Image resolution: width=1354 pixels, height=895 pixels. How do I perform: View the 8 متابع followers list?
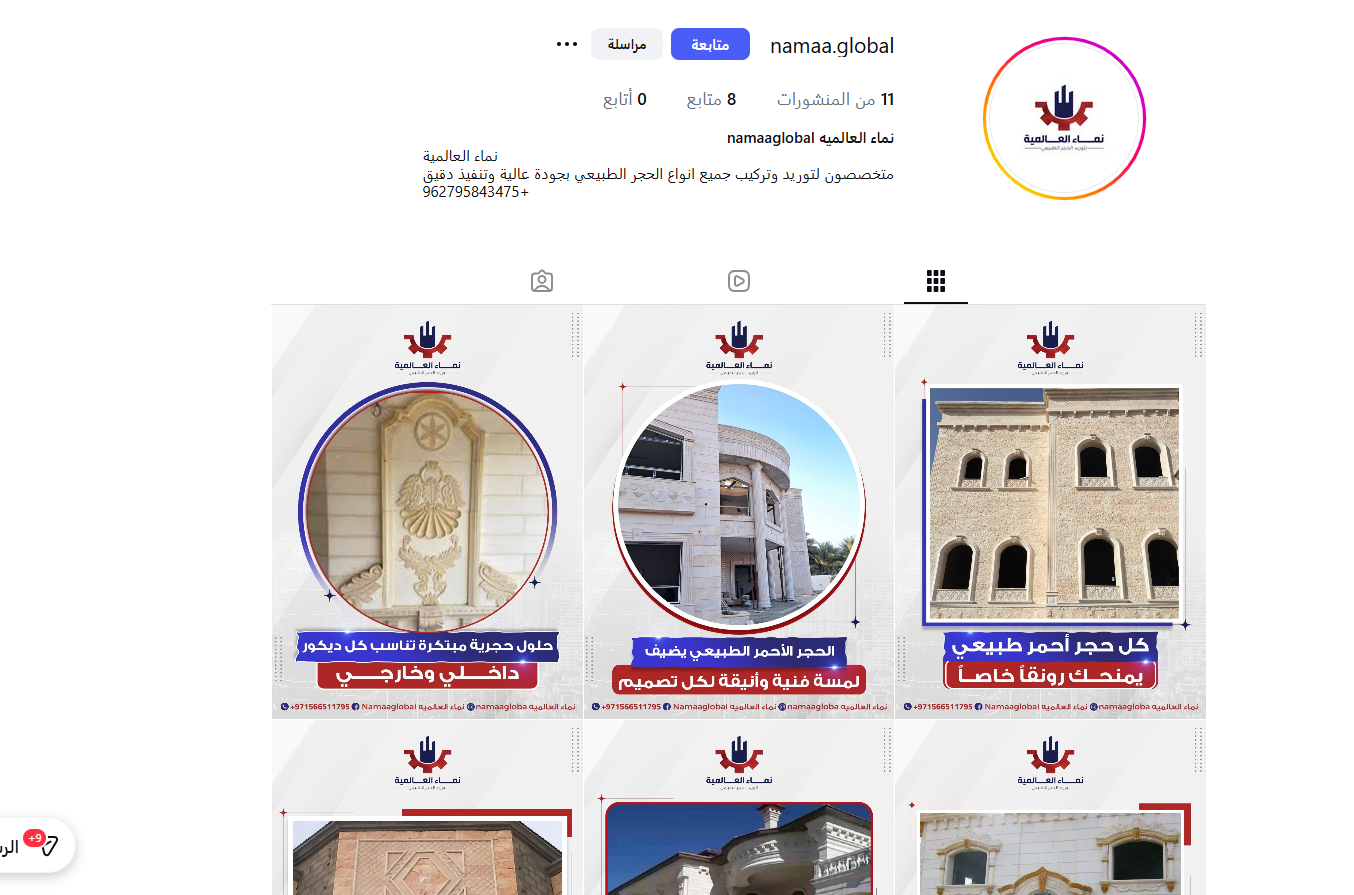click(x=711, y=100)
